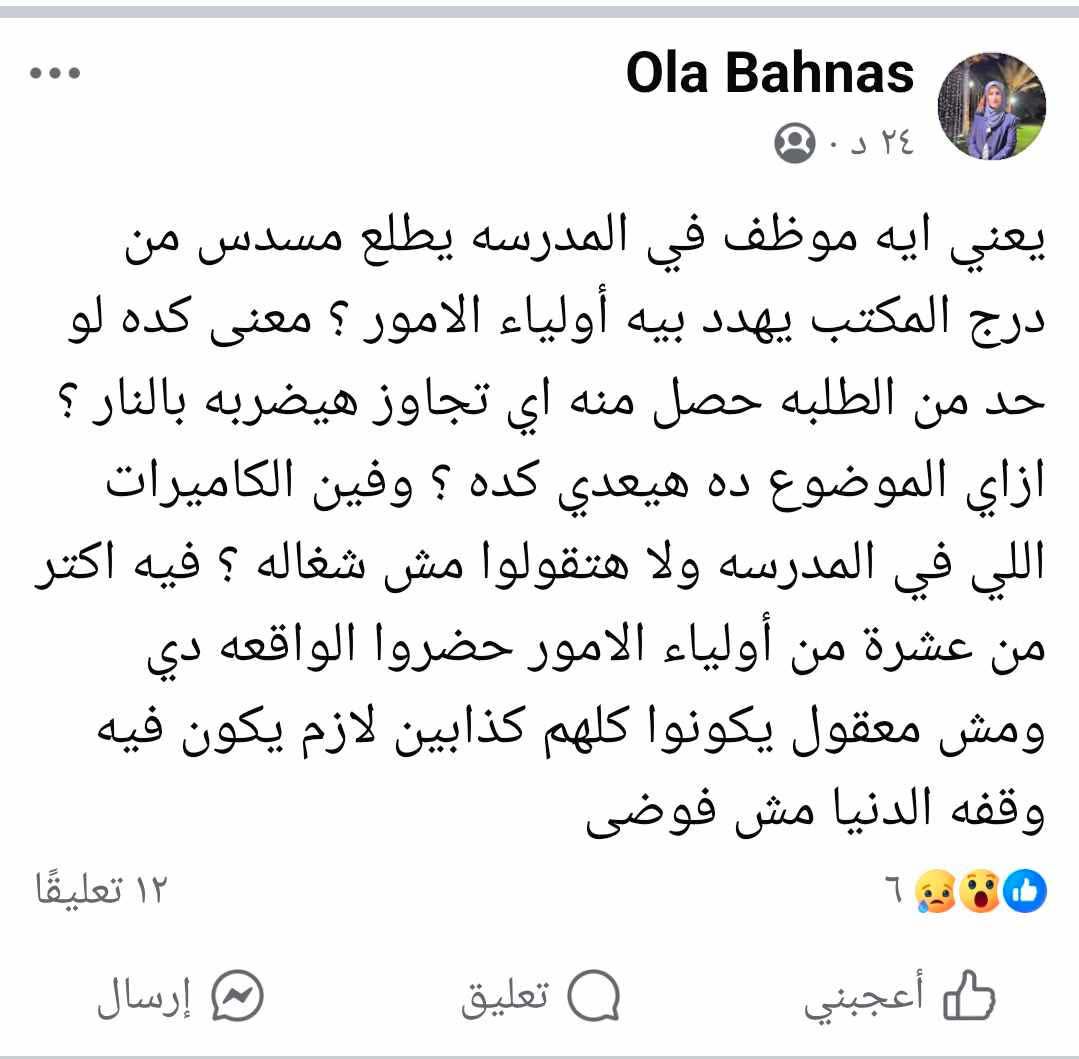This screenshot has width=1079, height=1059.
Task: Open the Ola Bahnas profile name
Action: pos(770,75)
